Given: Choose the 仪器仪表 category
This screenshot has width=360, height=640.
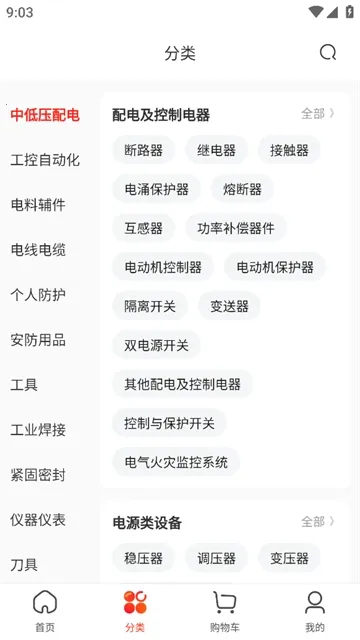Looking at the screenshot, I should (38, 520).
